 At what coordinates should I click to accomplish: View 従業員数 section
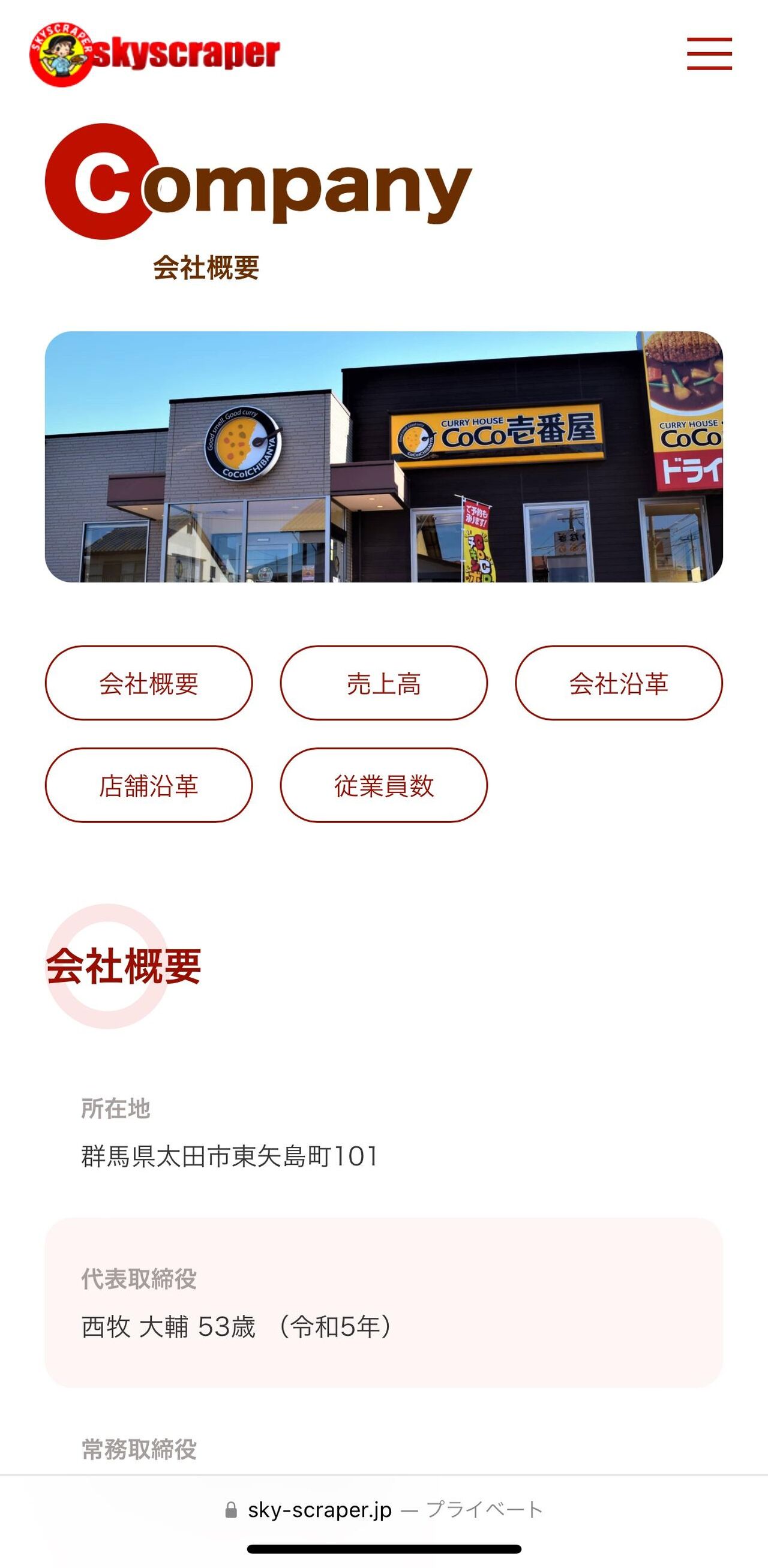pos(383,785)
